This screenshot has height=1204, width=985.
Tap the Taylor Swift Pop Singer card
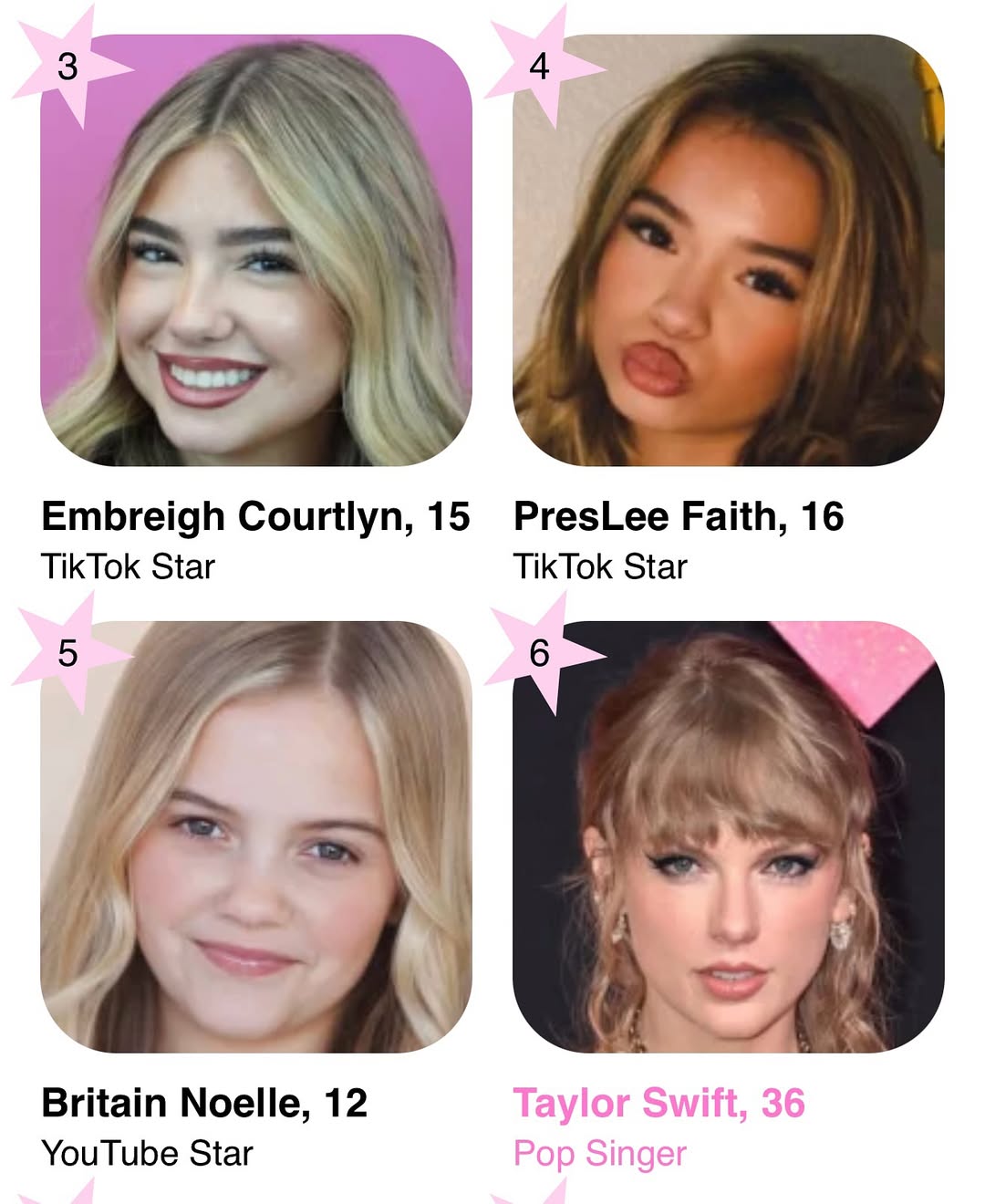[728, 836]
